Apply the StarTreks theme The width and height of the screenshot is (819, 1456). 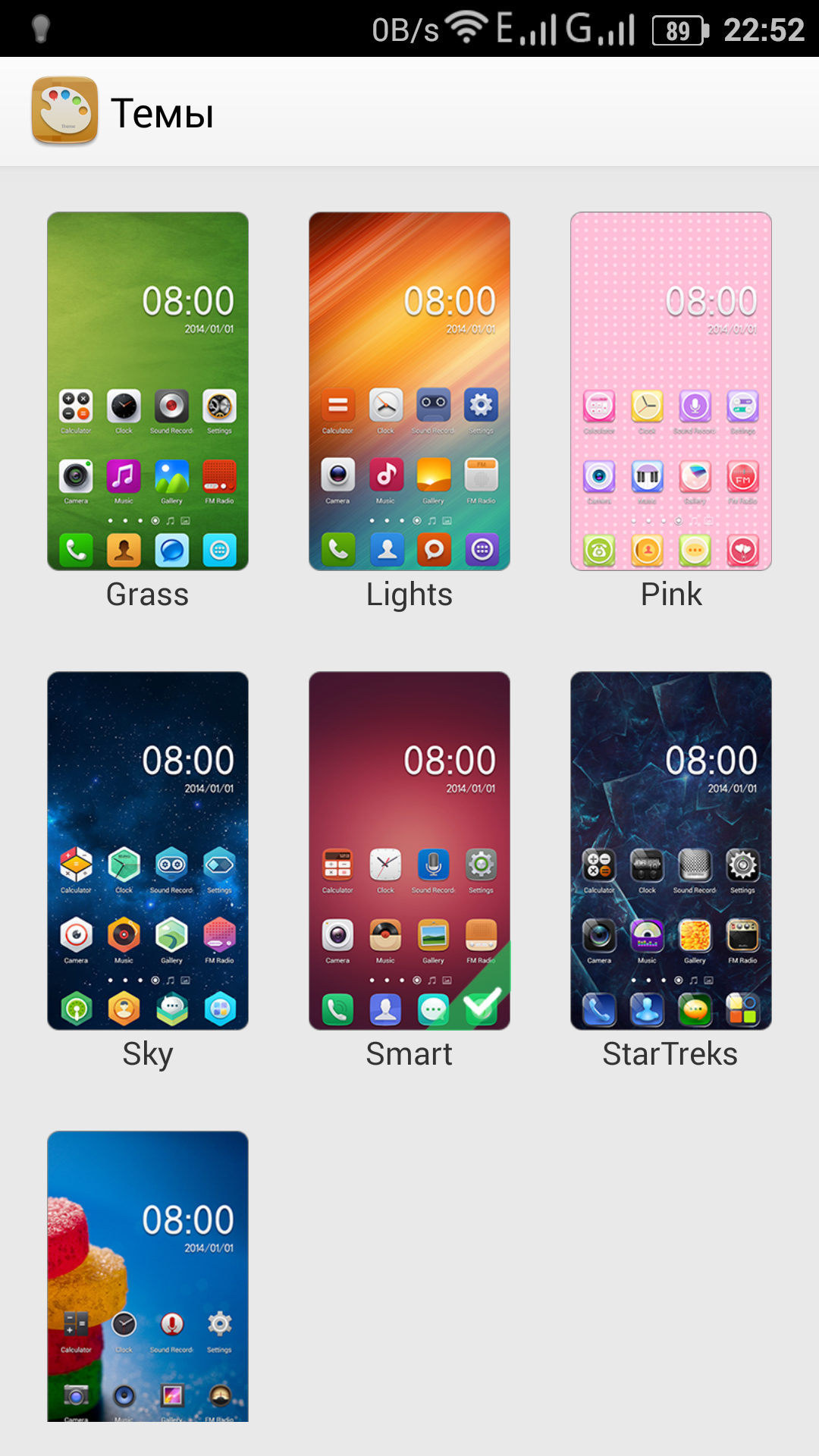click(671, 851)
